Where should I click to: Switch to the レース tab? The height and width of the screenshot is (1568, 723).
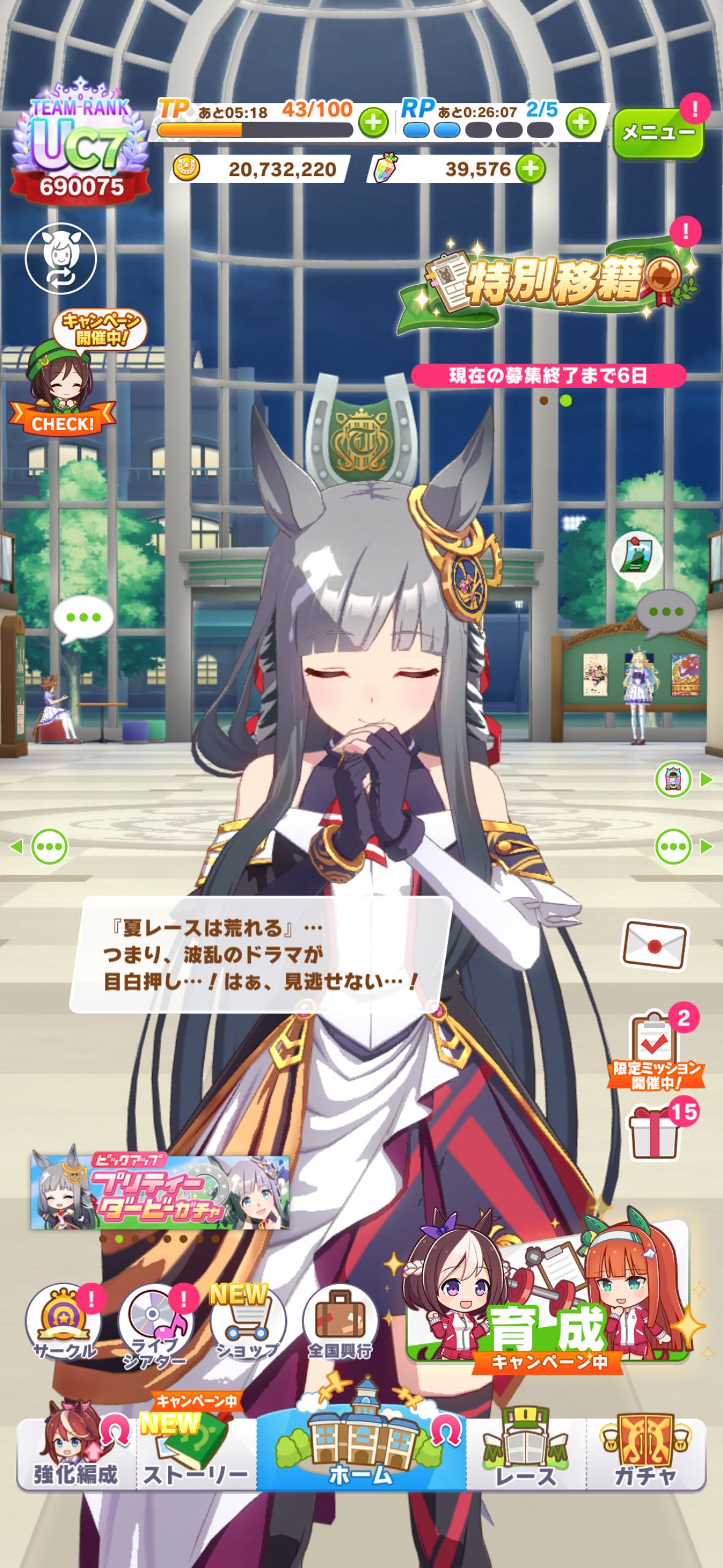pyautogui.click(x=526, y=1455)
